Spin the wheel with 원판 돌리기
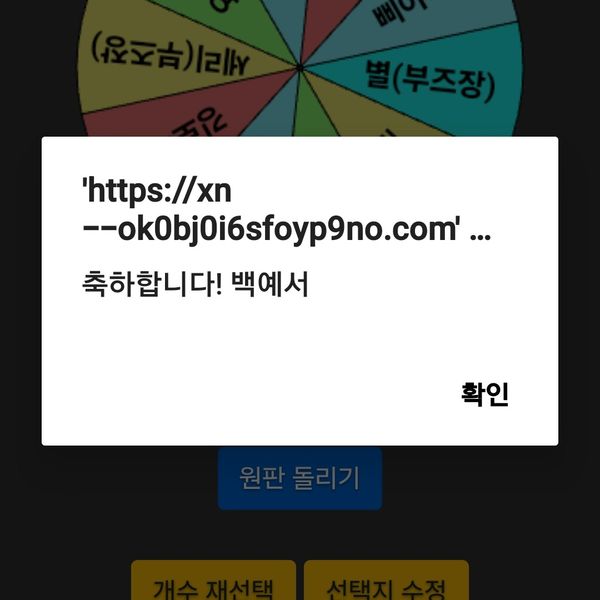Screen dimensions: 600x600 [x=299, y=478]
